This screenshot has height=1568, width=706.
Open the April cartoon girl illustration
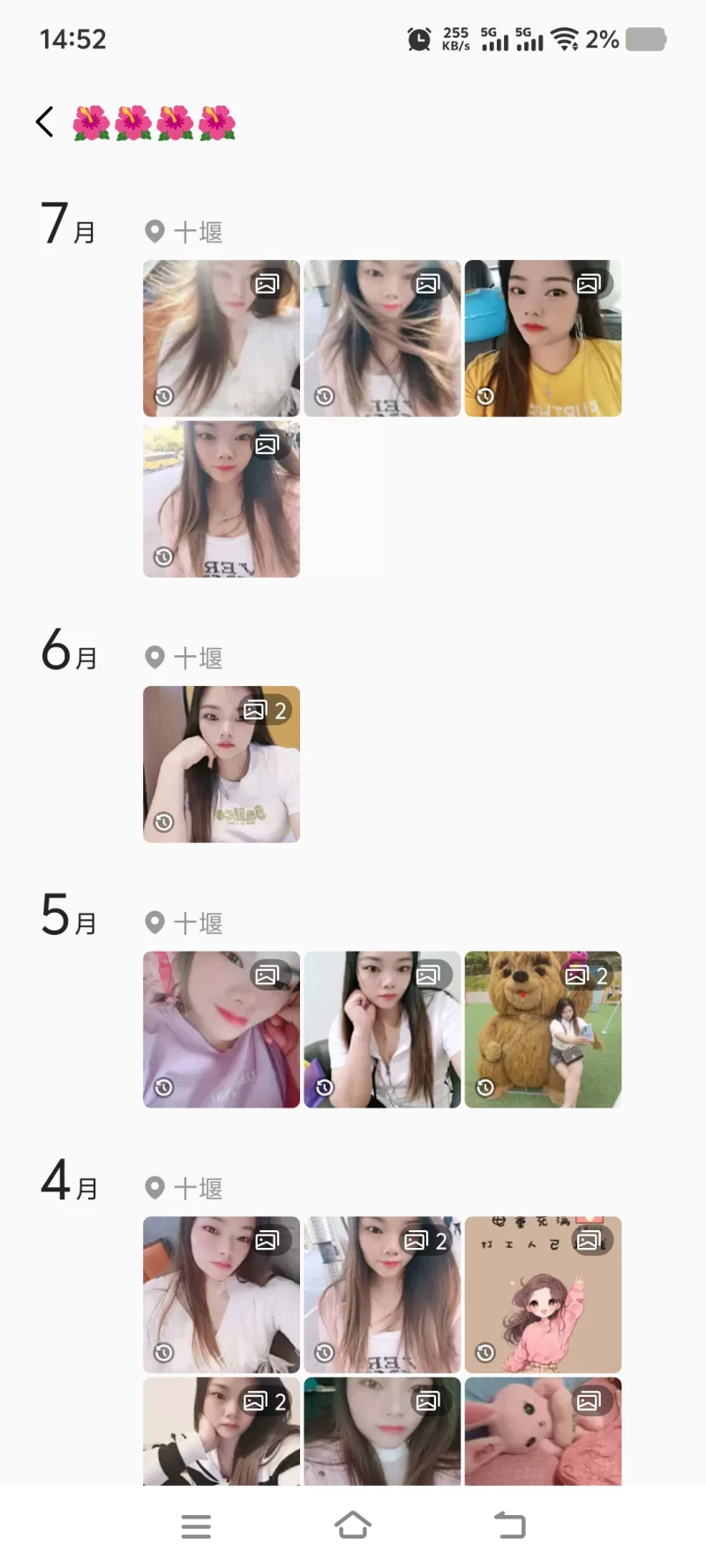[x=543, y=1294]
